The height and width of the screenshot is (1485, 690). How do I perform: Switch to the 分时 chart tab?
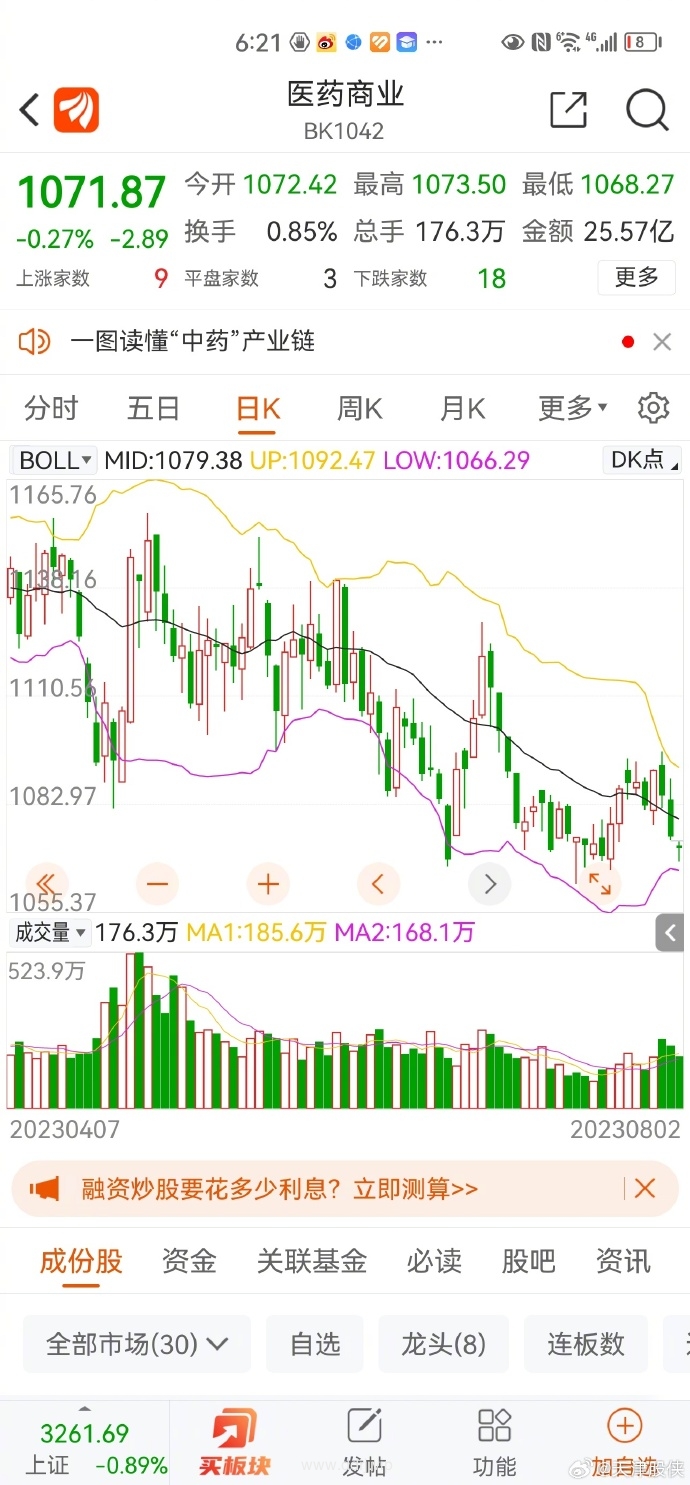[51, 408]
